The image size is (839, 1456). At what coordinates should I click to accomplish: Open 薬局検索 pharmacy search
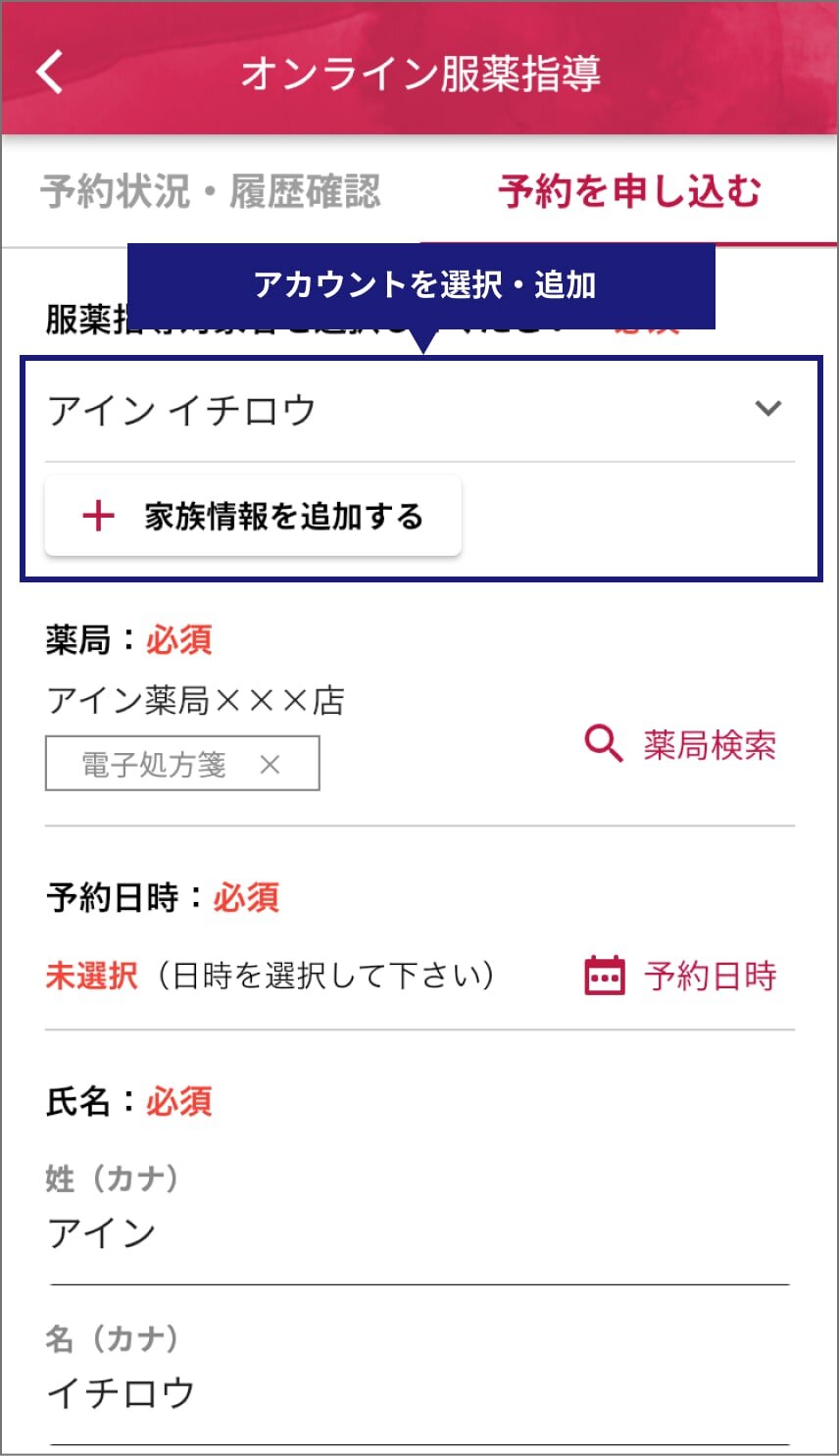[x=680, y=745]
